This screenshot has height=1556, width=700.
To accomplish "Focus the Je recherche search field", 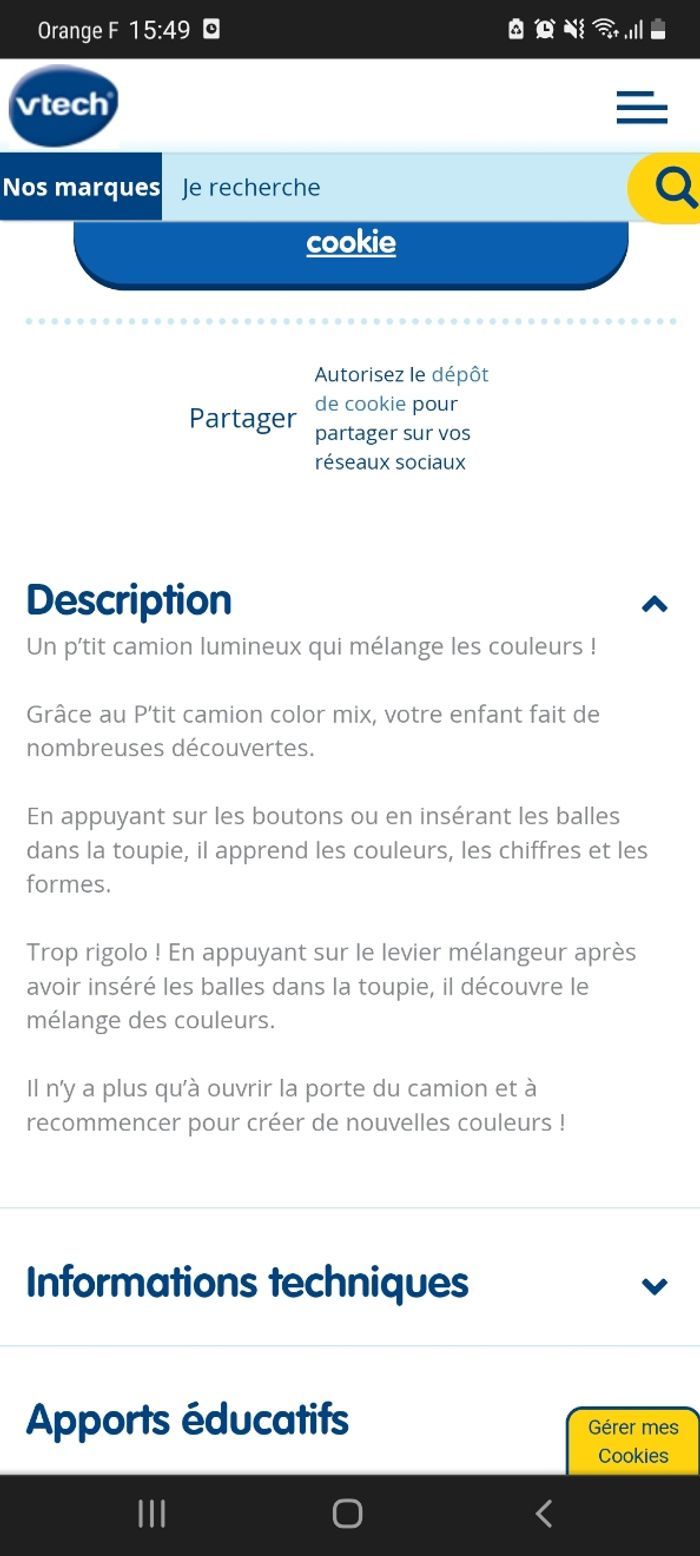I will [x=395, y=187].
